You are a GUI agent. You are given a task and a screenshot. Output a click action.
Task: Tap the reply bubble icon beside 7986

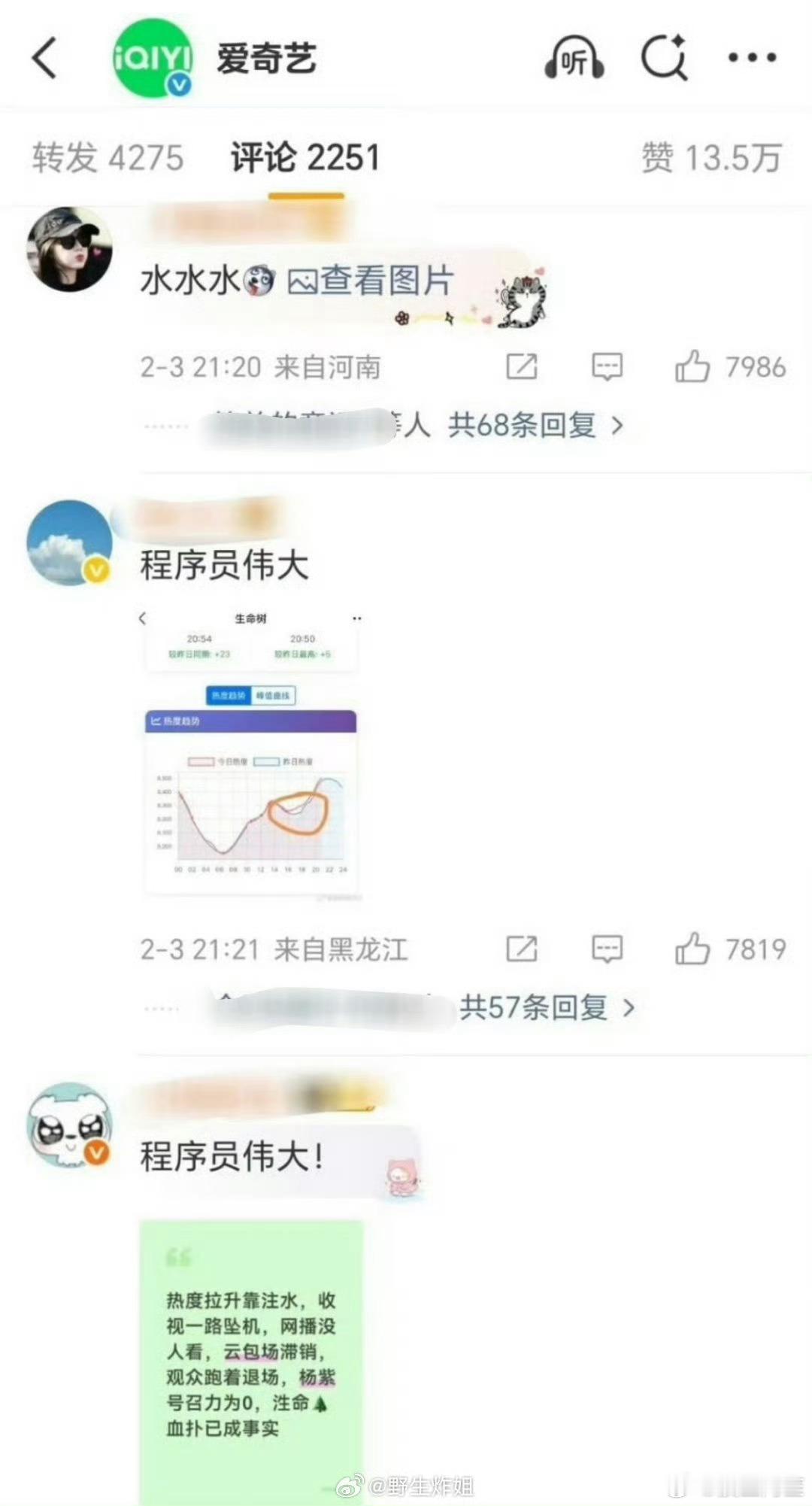click(606, 367)
